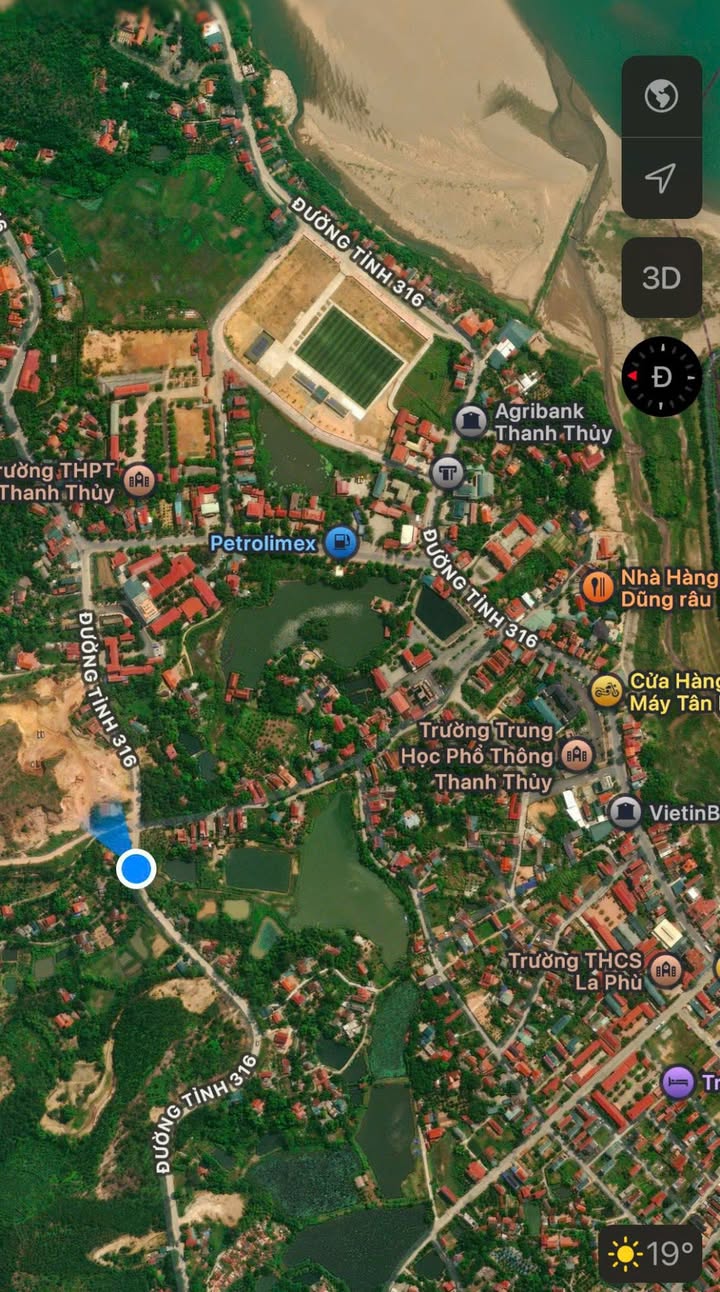
Task: Select the Agribank Thanh Thủy marker
Action: click(471, 421)
